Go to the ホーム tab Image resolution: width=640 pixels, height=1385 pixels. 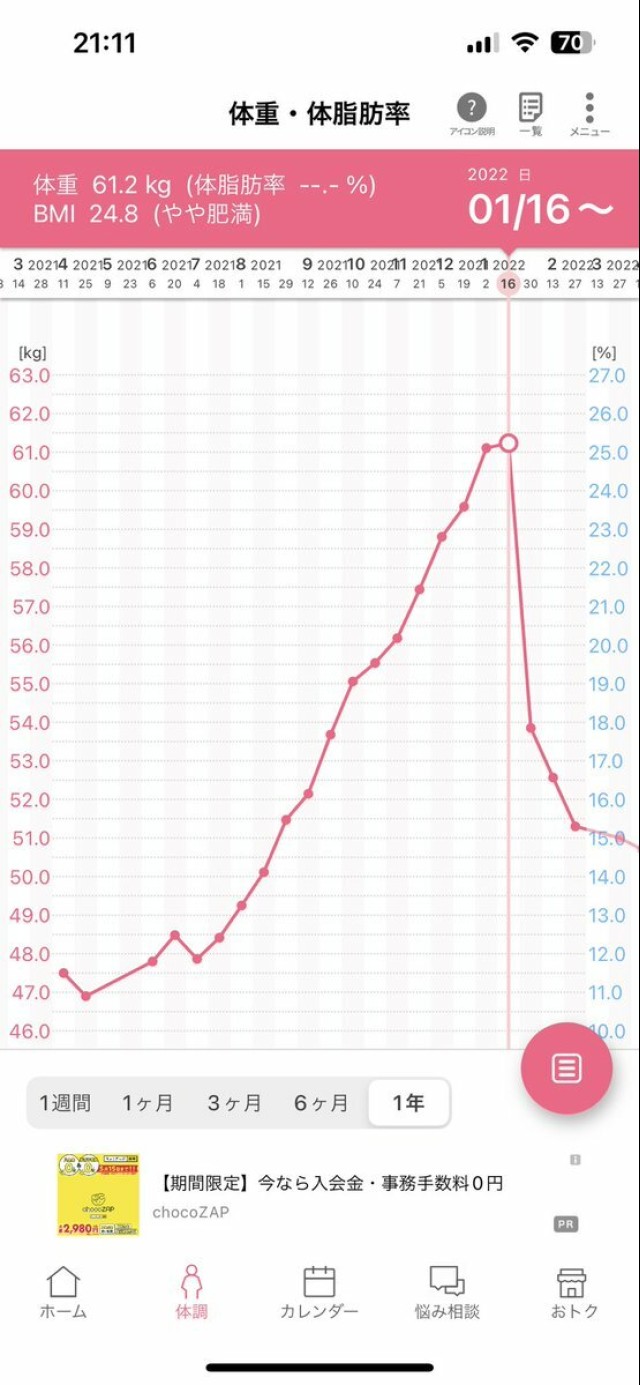click(63, 1292)
